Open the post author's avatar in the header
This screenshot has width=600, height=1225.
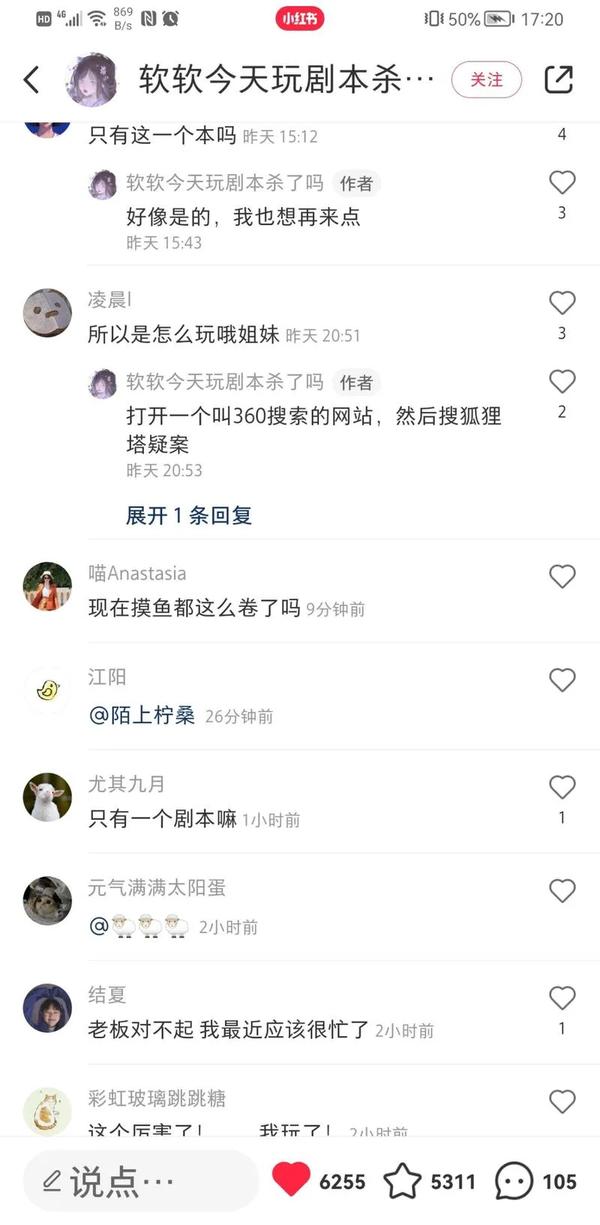[x=91, y=80]
